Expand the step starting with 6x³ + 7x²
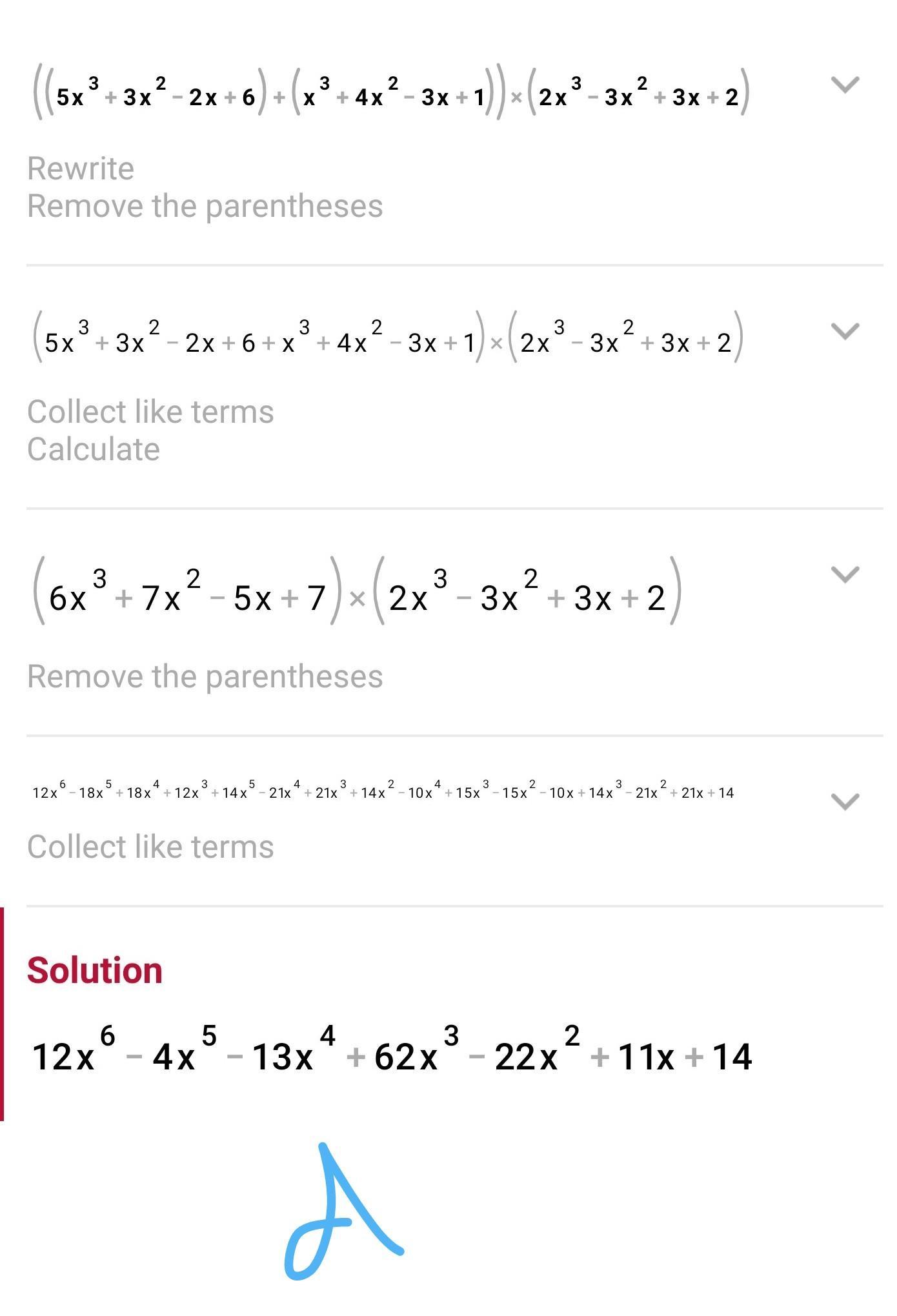The image size is (897, 1316). coord(845,574)
